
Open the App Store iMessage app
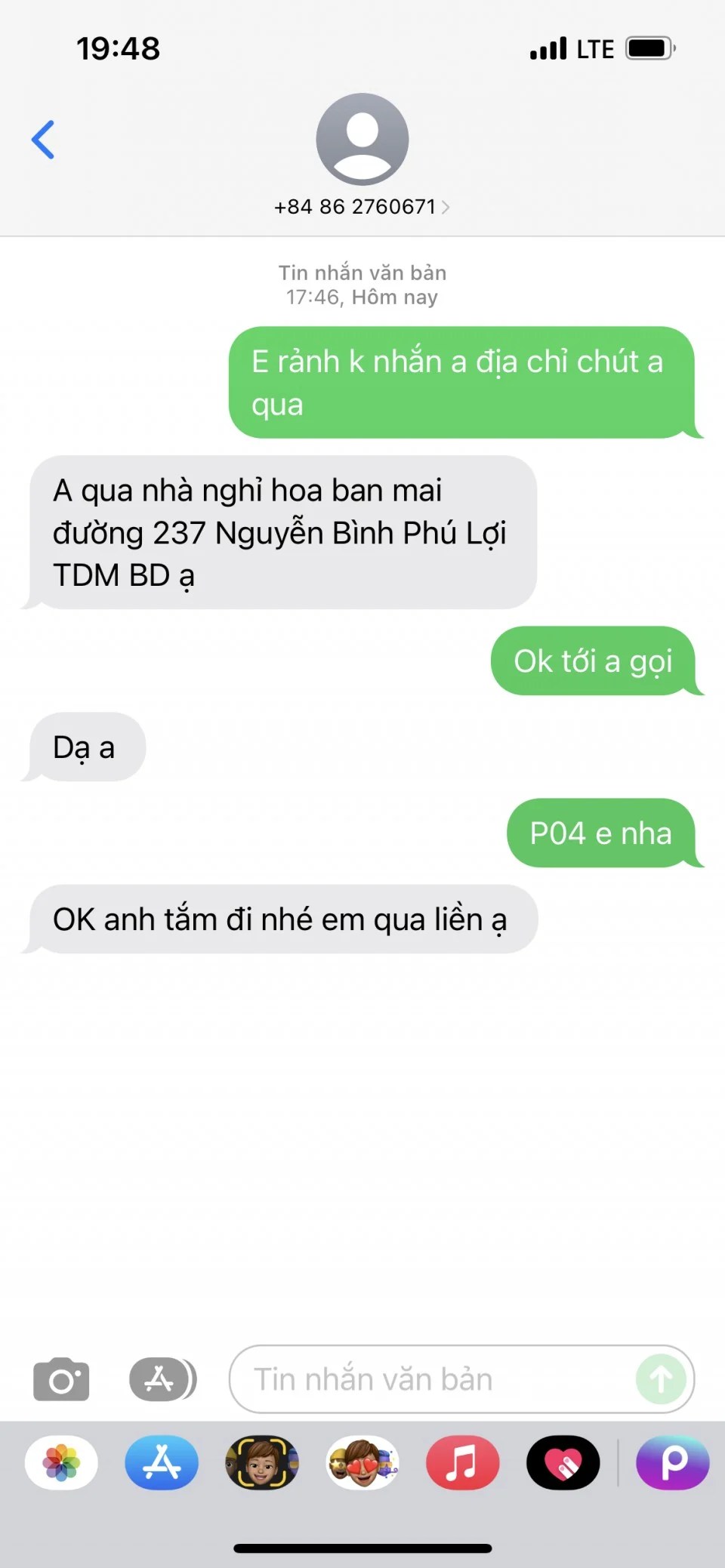tap(162, 1462)
